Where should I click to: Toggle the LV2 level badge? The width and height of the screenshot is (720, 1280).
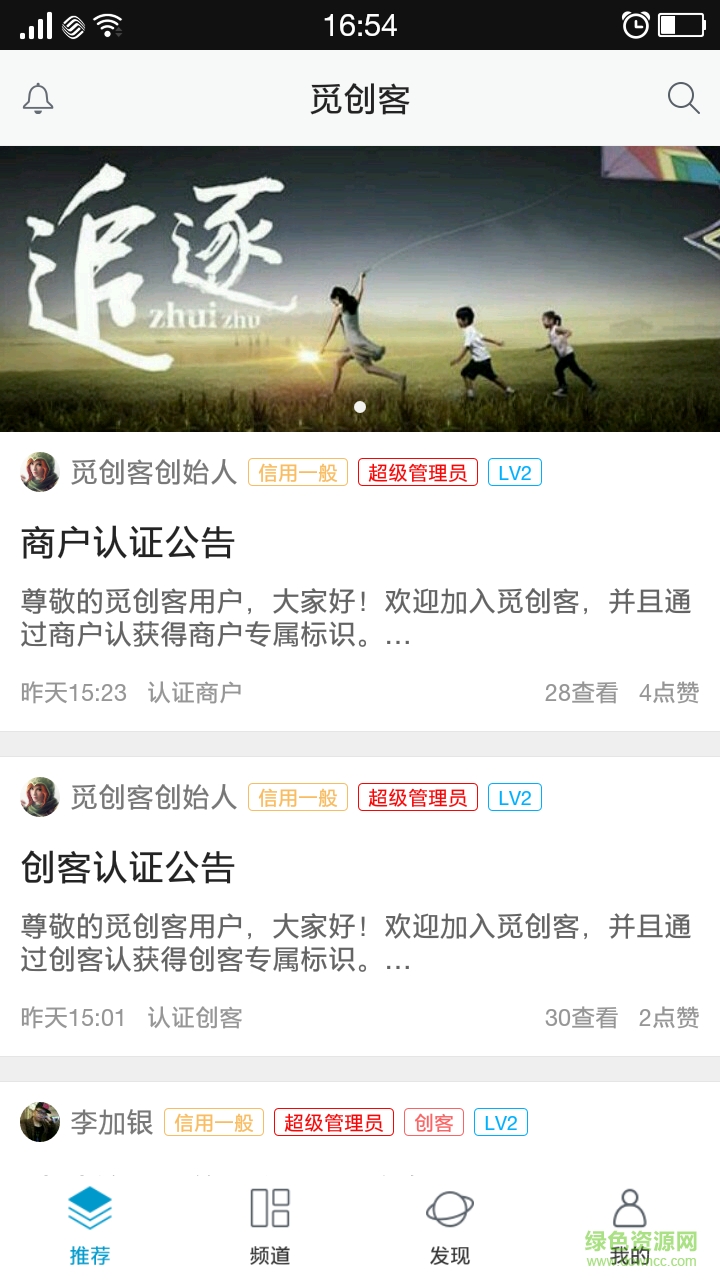pyautogui.click(x=513, y=472)
